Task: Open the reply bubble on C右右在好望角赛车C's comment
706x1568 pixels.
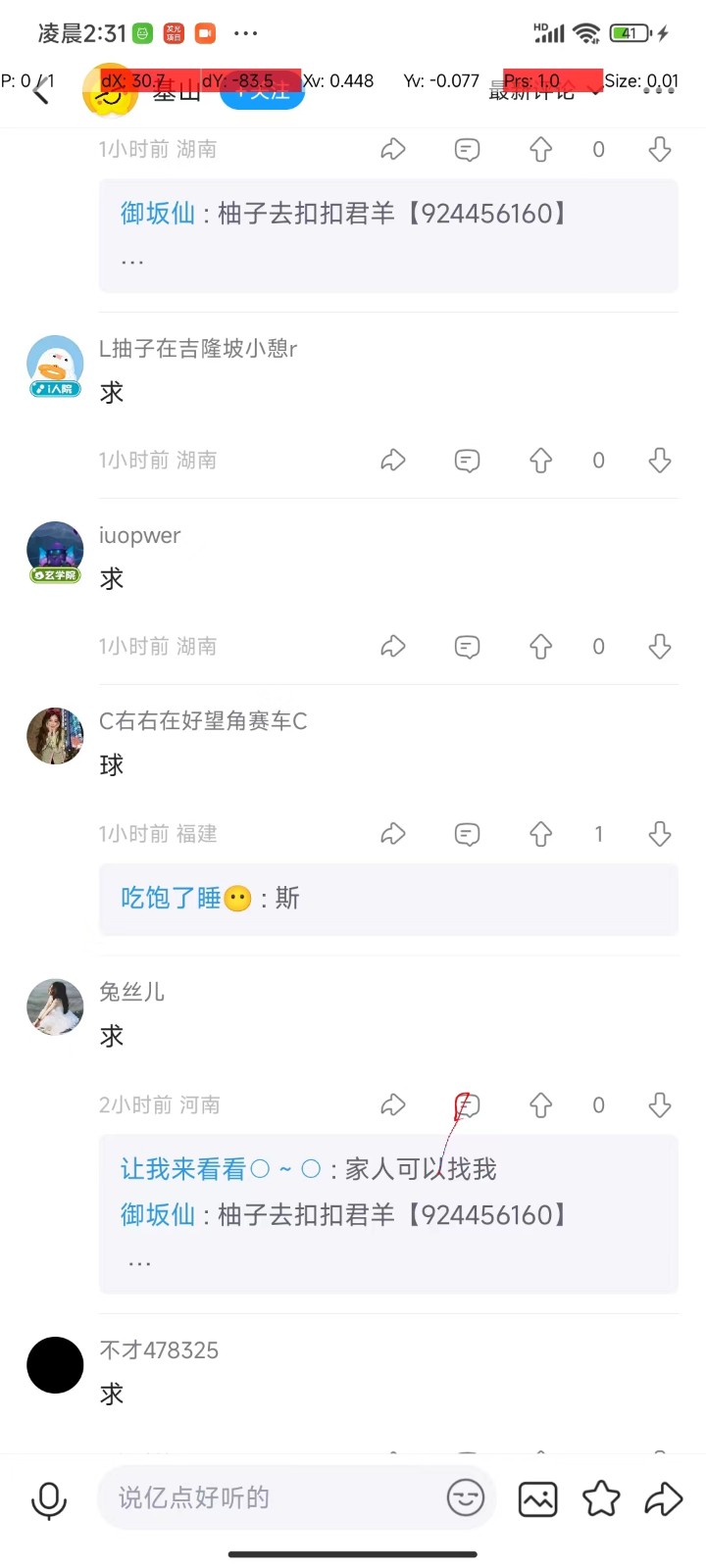Action: pos(467,833)
